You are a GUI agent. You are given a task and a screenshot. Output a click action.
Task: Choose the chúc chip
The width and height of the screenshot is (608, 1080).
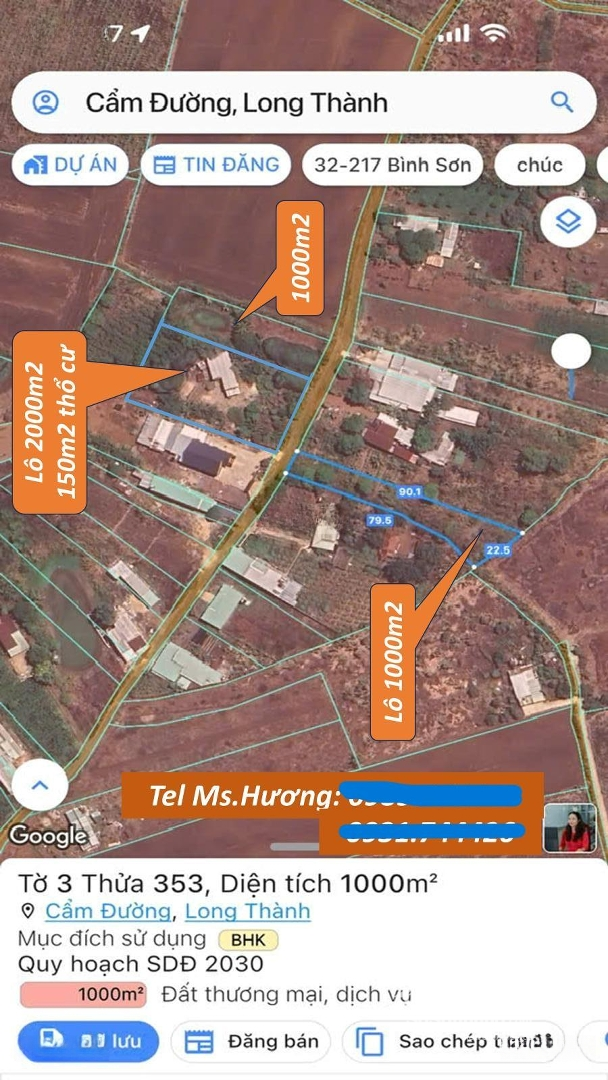pyautogui.click(x=540, y=165)
